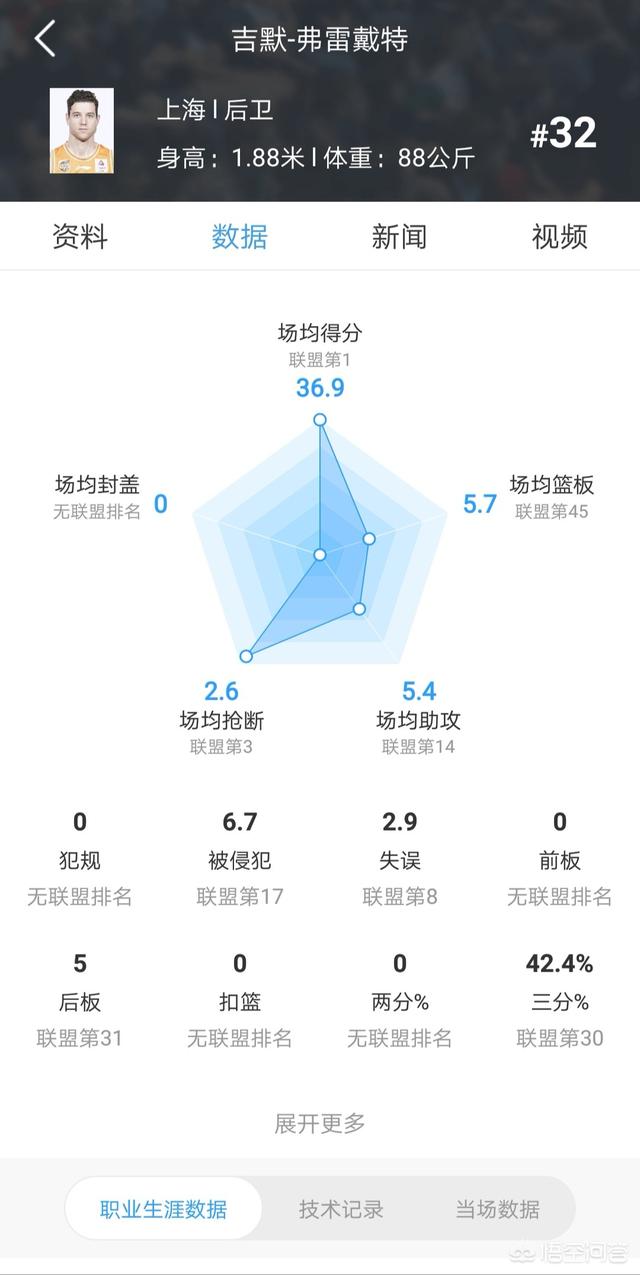Switch to the 视频 tab

click(x=560, y=237)
